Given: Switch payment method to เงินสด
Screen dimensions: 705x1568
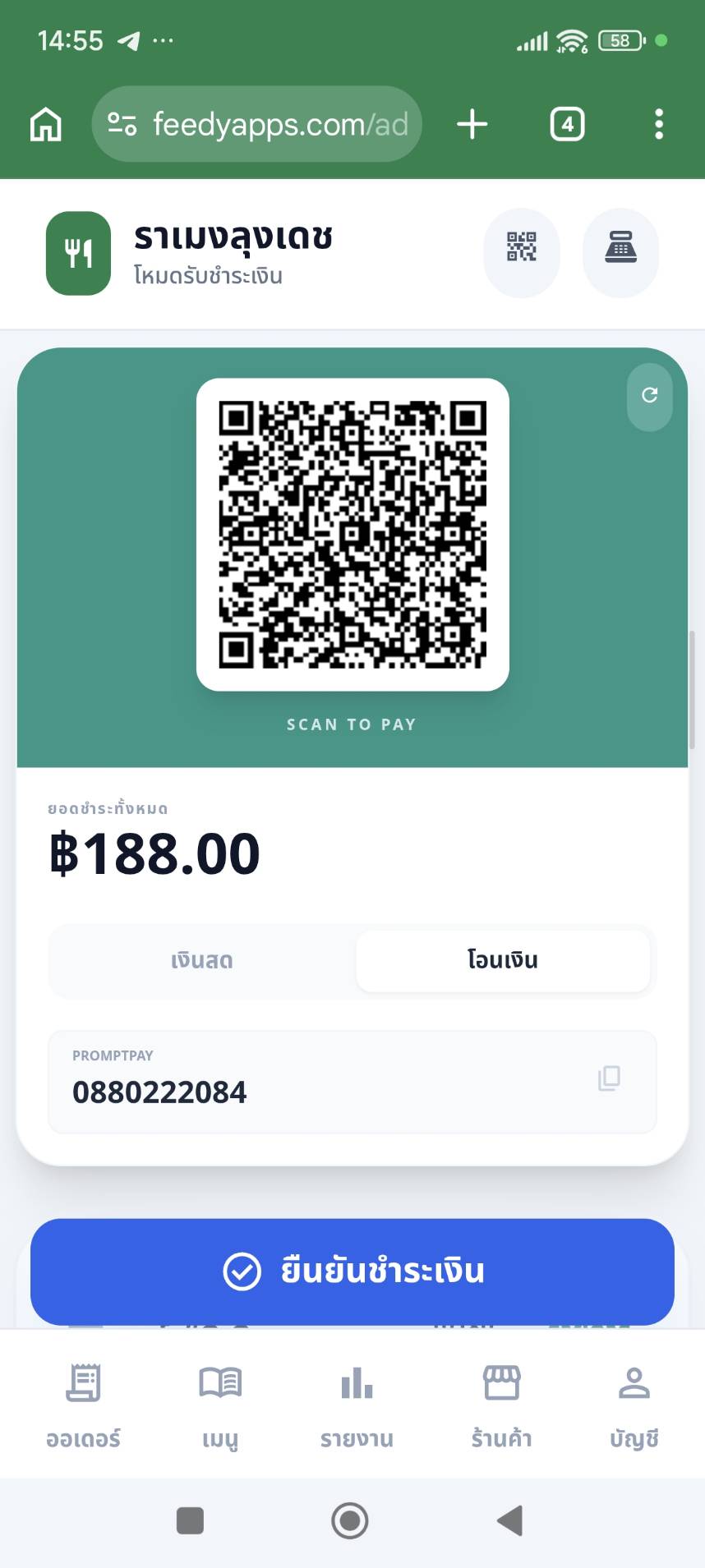Looking at the screenshot, I should click(202, 960).
